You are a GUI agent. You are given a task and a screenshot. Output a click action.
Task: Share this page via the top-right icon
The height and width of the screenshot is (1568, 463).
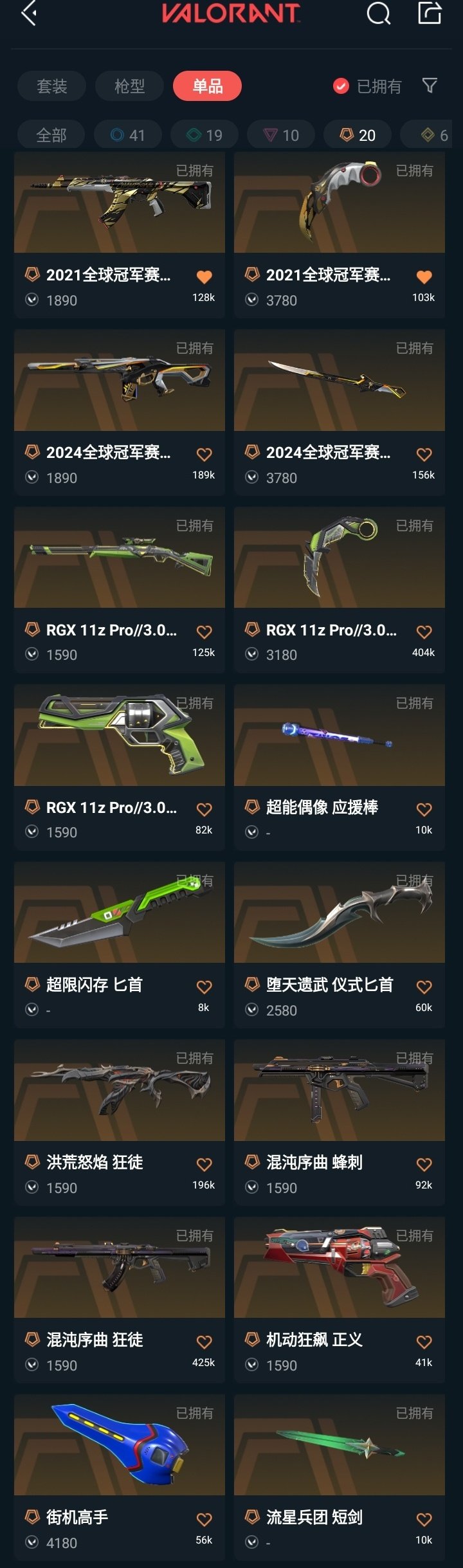(x=430, y=13)
